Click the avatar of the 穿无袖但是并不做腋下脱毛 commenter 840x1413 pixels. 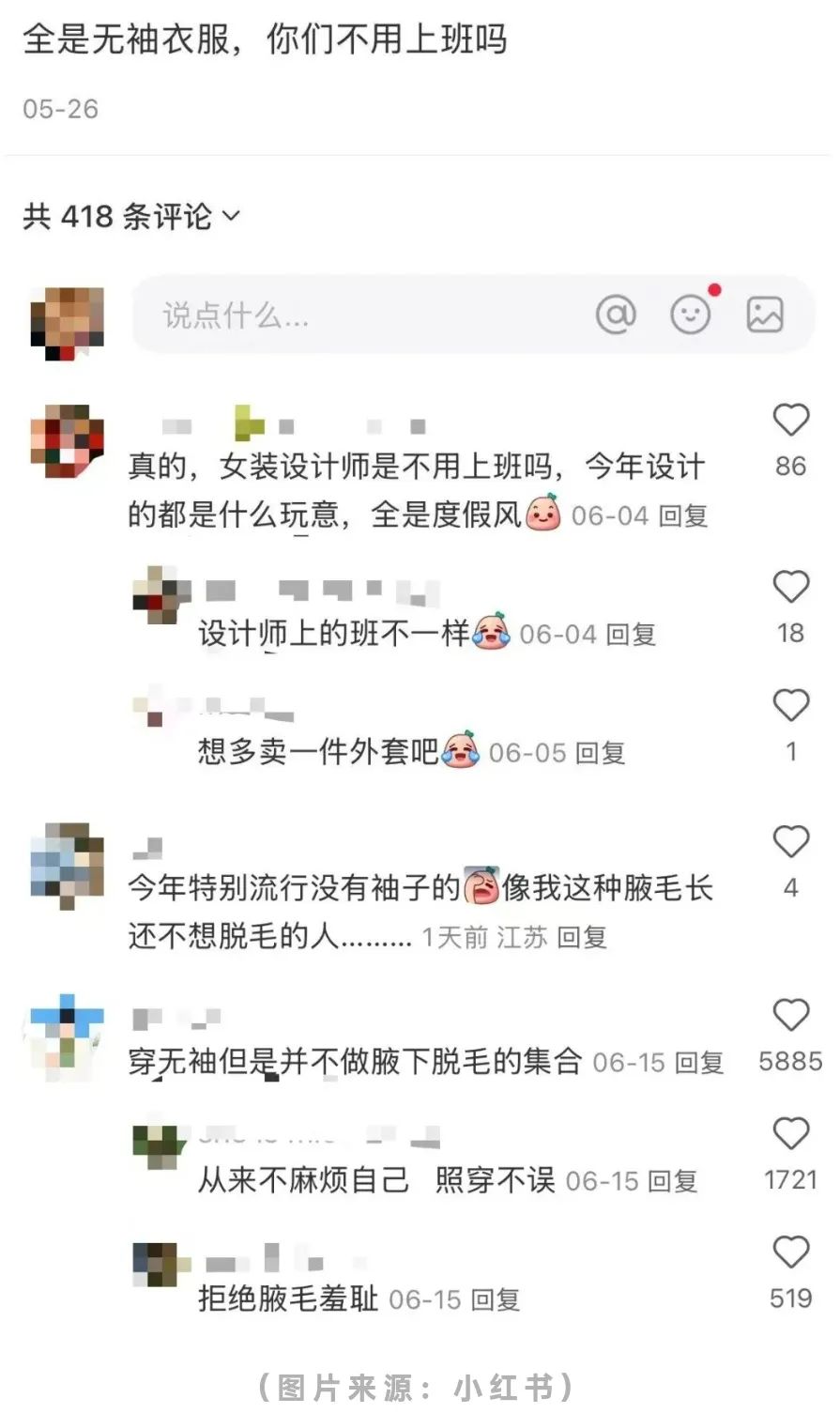point(66,1028)
